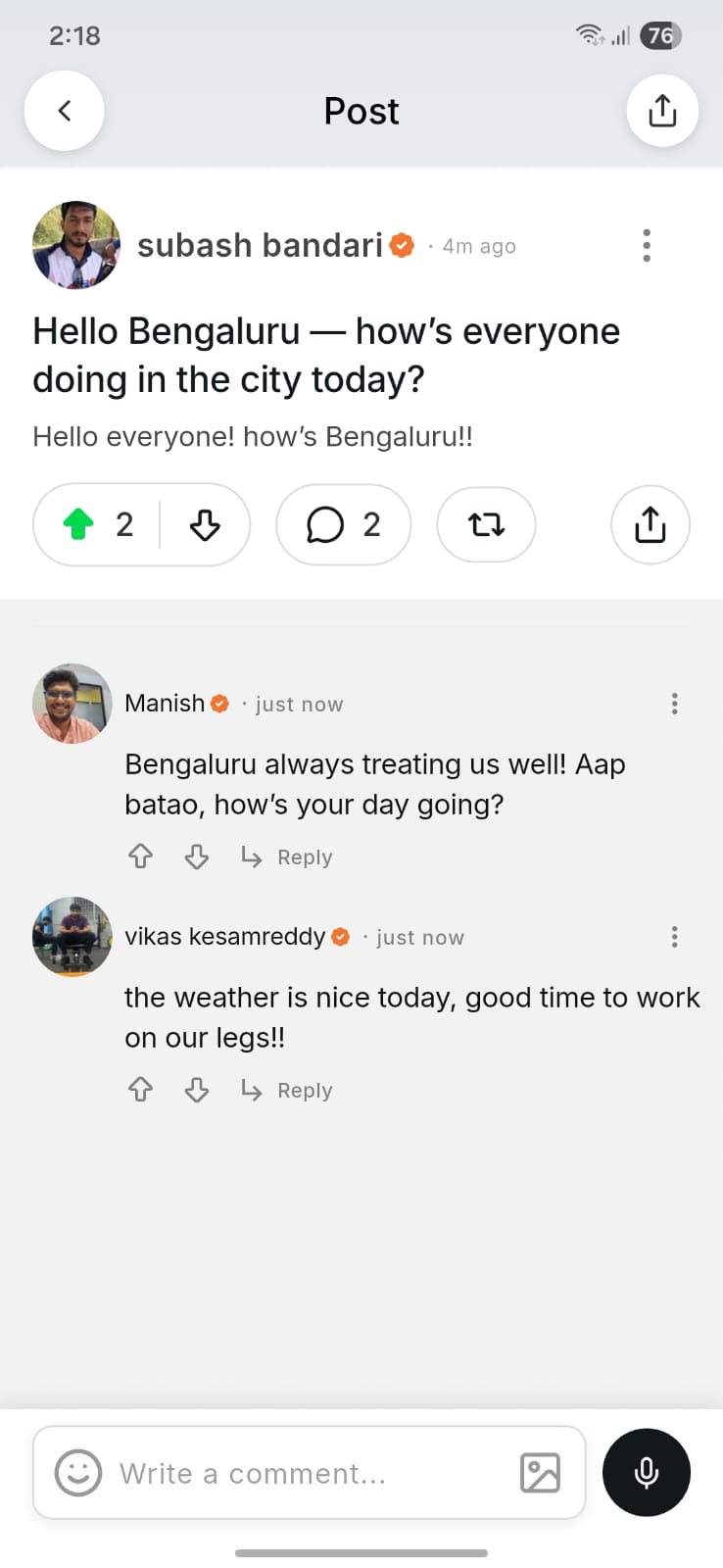723x1568 pixels.
Task: Open the three-dot menu on the post
Action: tap(647, 246)
